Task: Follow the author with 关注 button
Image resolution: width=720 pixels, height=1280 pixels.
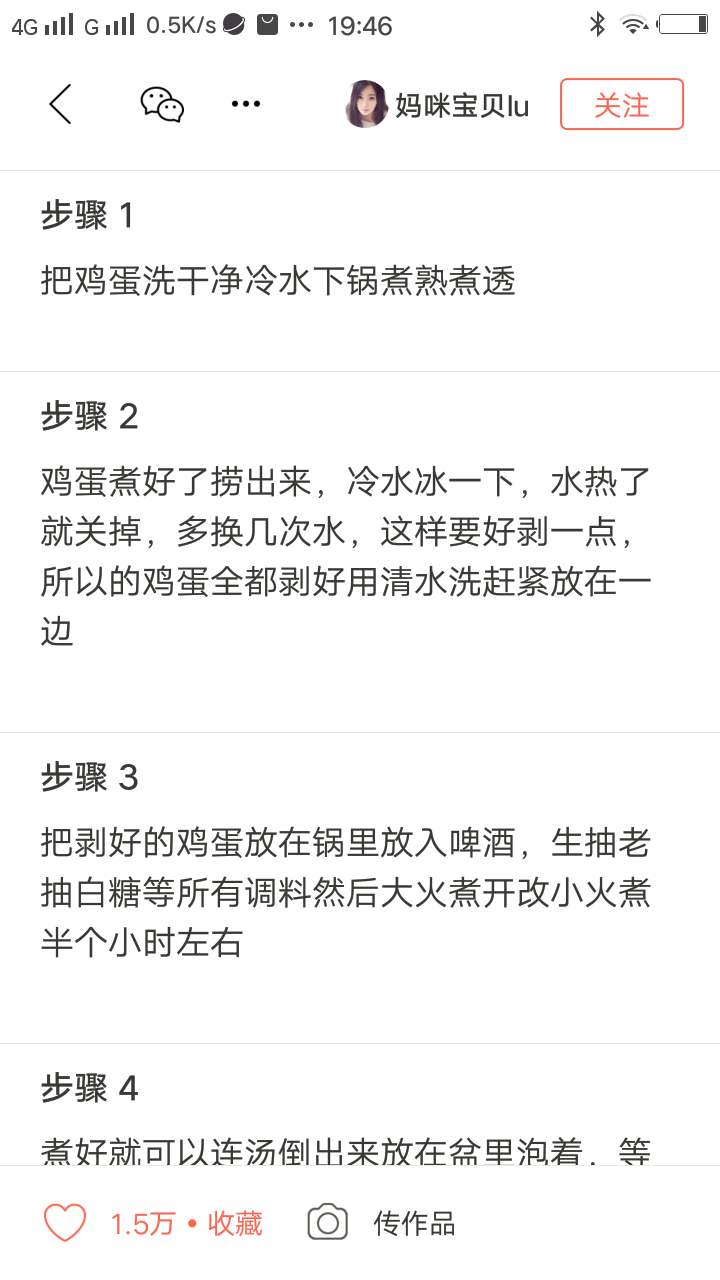Action: click(x=621, y=105)
